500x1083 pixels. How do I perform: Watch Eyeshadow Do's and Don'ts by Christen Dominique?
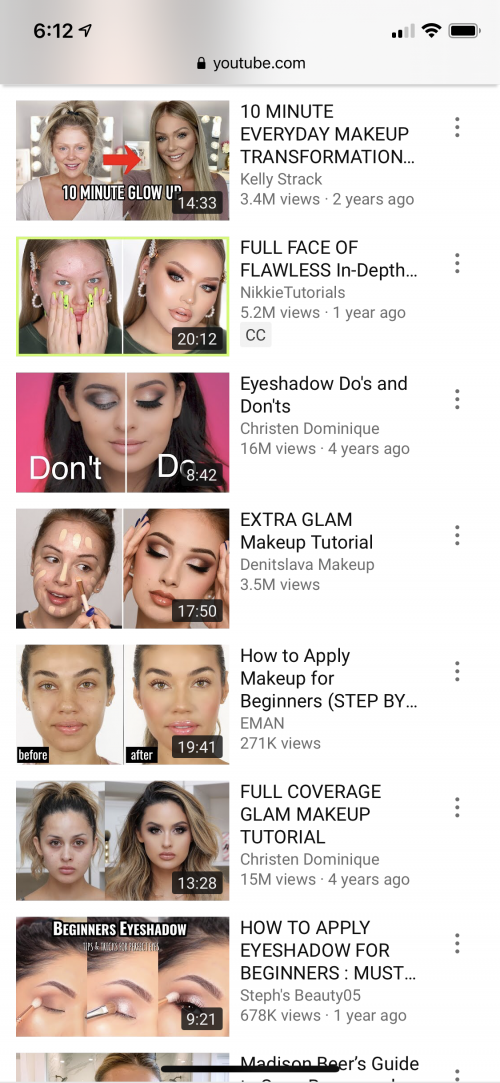[x=123, y=432]
